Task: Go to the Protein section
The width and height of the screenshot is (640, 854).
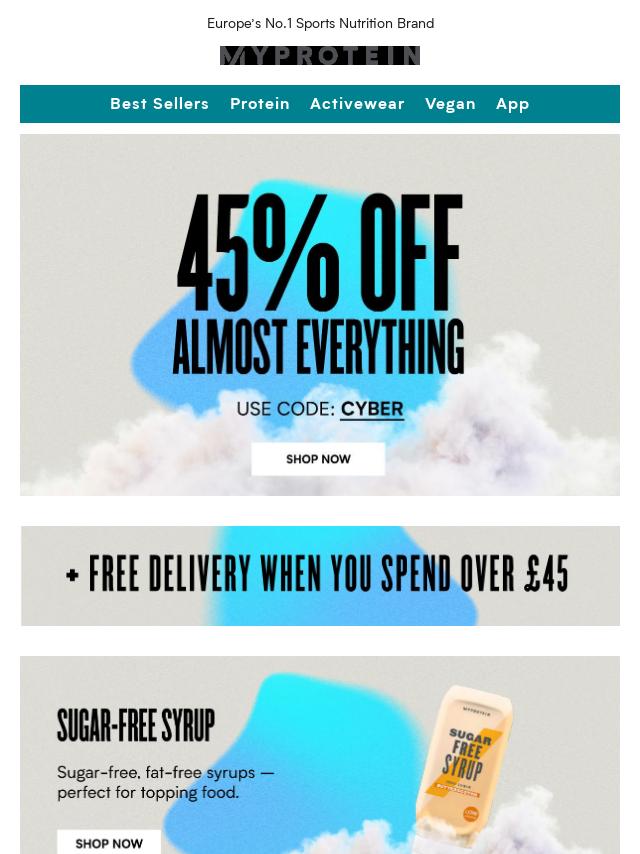Action: tap(260, 104)
